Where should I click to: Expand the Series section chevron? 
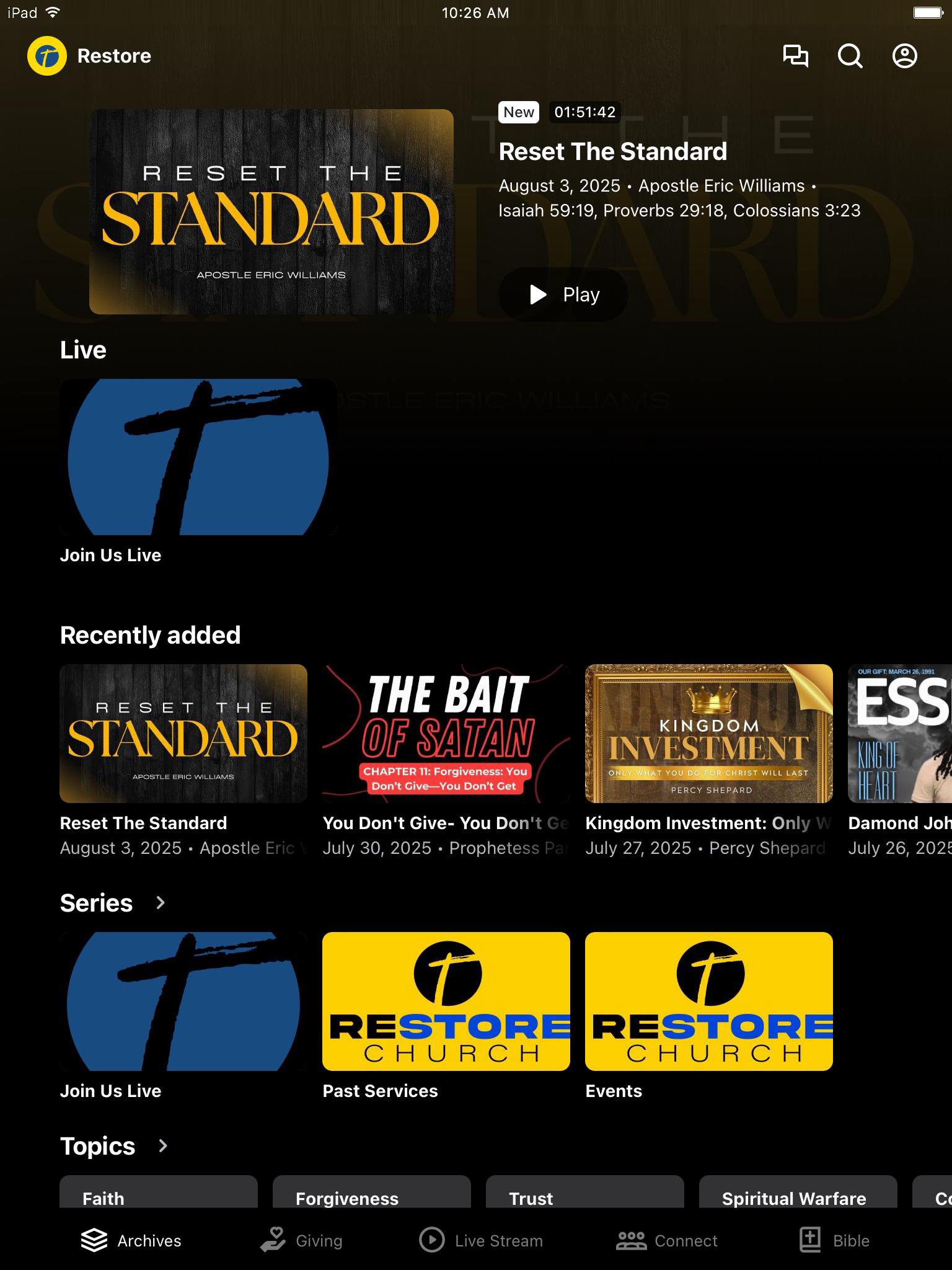pos(161,903)
